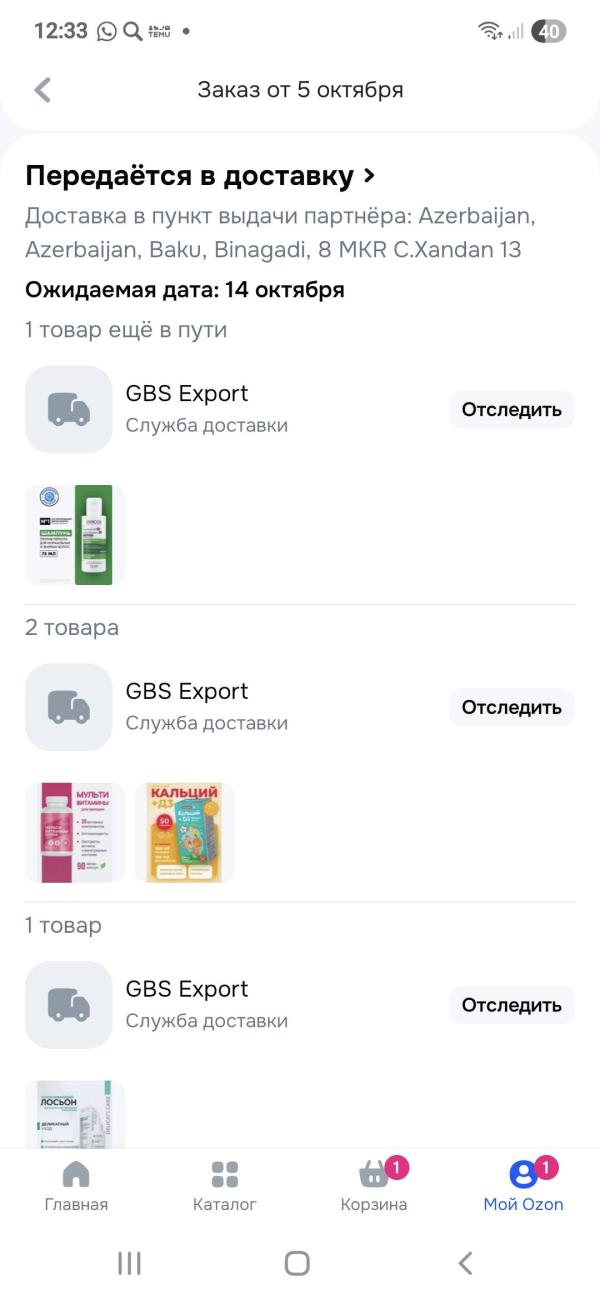
Task: Select the Мой Ozon tab
Action: point(523,1186)
